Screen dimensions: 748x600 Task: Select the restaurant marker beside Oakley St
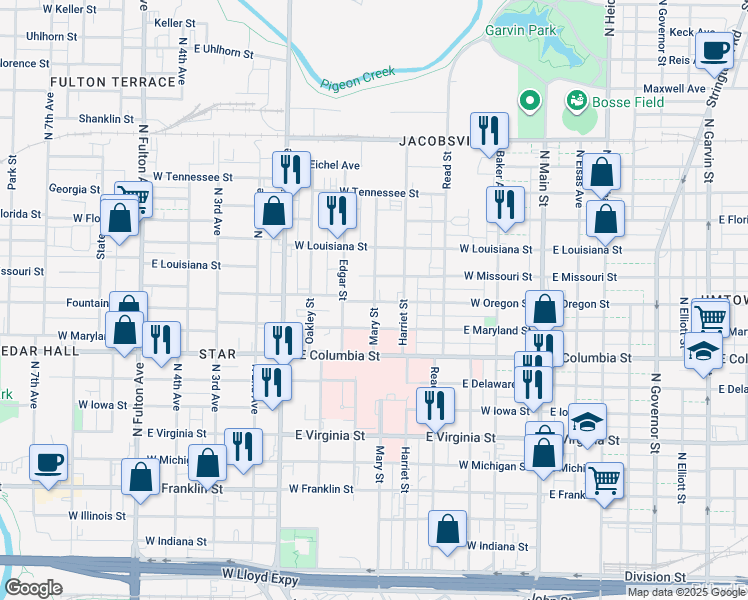click(x=283, y=341)
